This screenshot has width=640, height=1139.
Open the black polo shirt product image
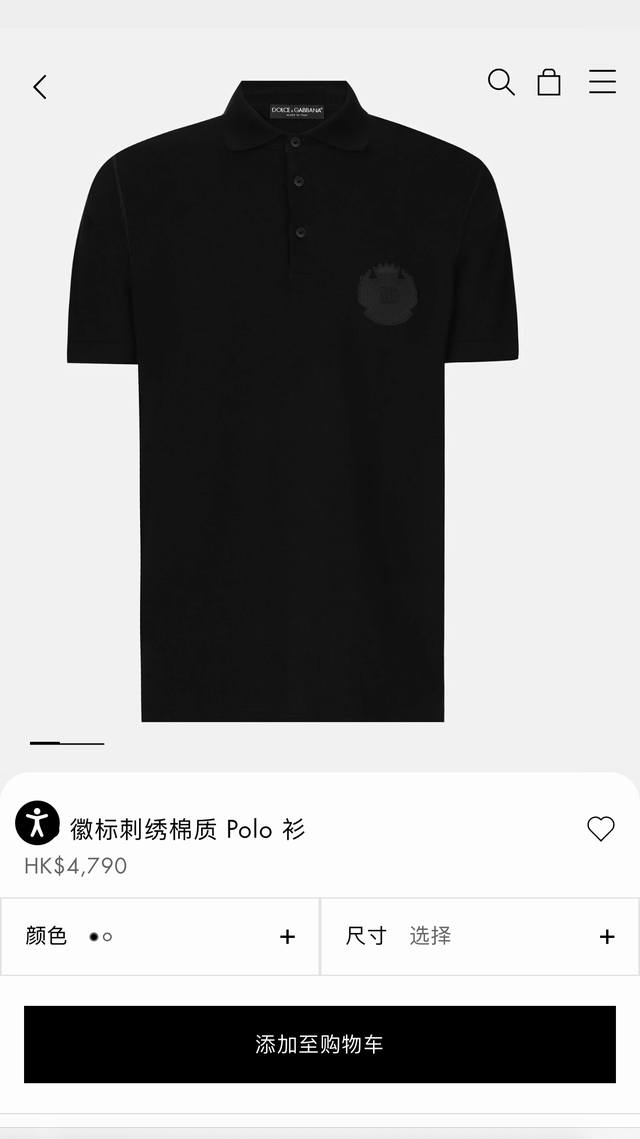293,400
